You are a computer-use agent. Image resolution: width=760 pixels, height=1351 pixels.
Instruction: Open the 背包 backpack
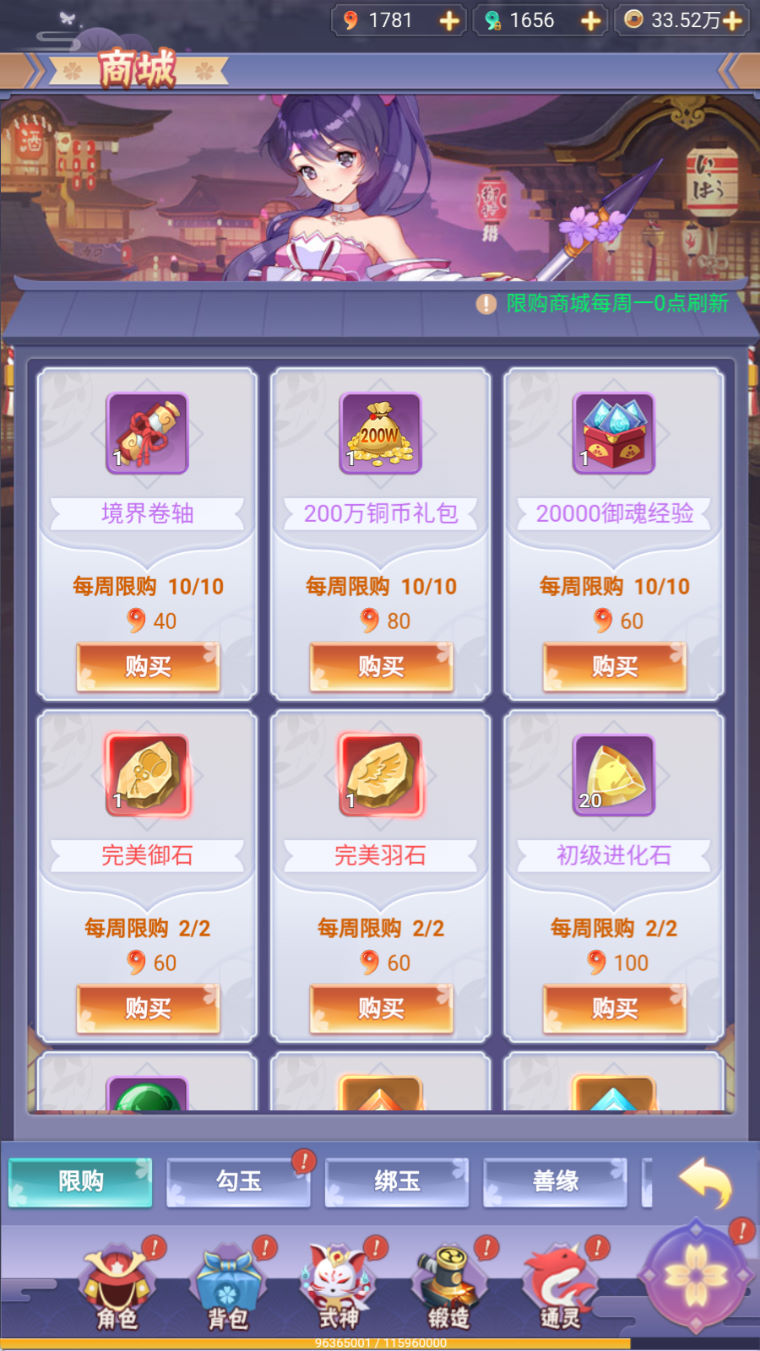[x=227, y=1288]
